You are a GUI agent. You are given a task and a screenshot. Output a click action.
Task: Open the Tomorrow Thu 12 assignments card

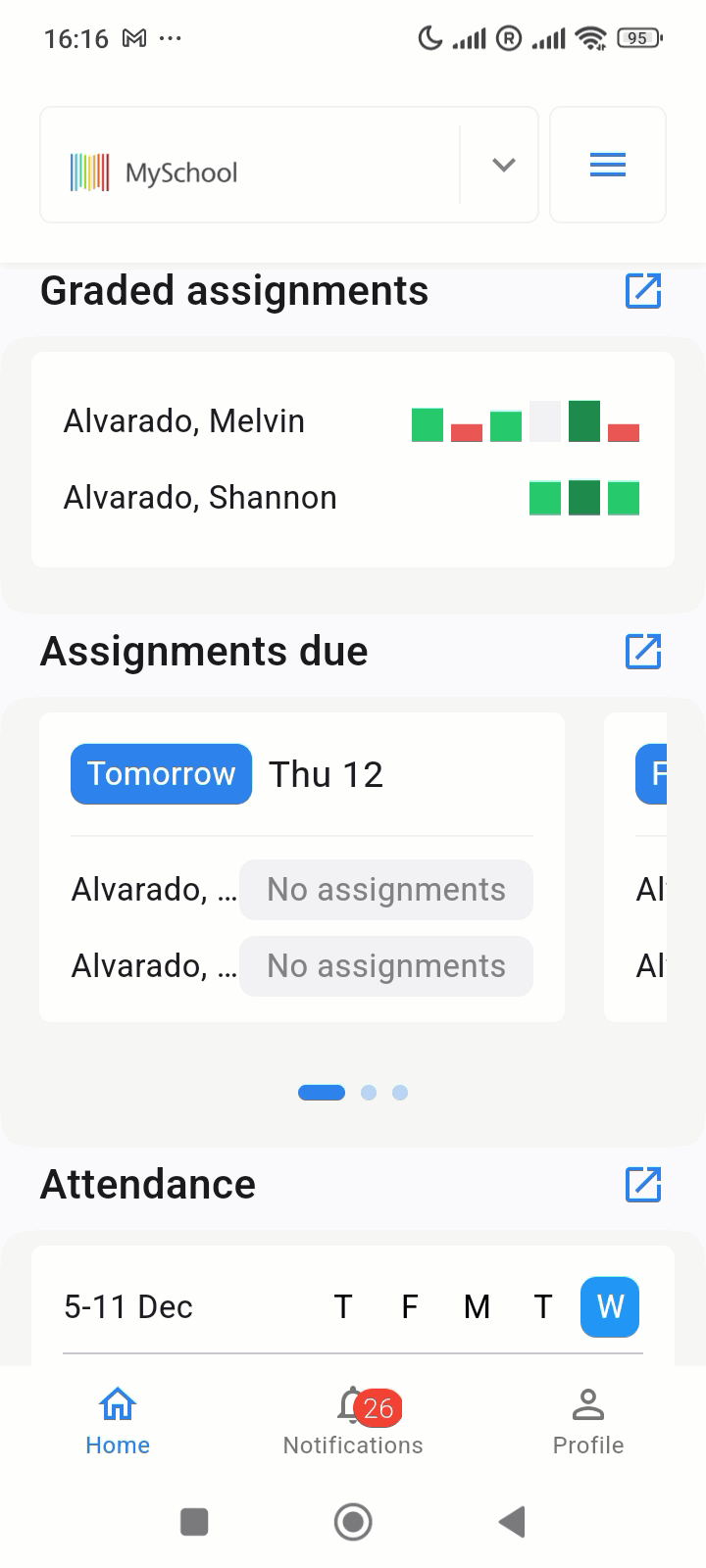click(x=302, y=867)
